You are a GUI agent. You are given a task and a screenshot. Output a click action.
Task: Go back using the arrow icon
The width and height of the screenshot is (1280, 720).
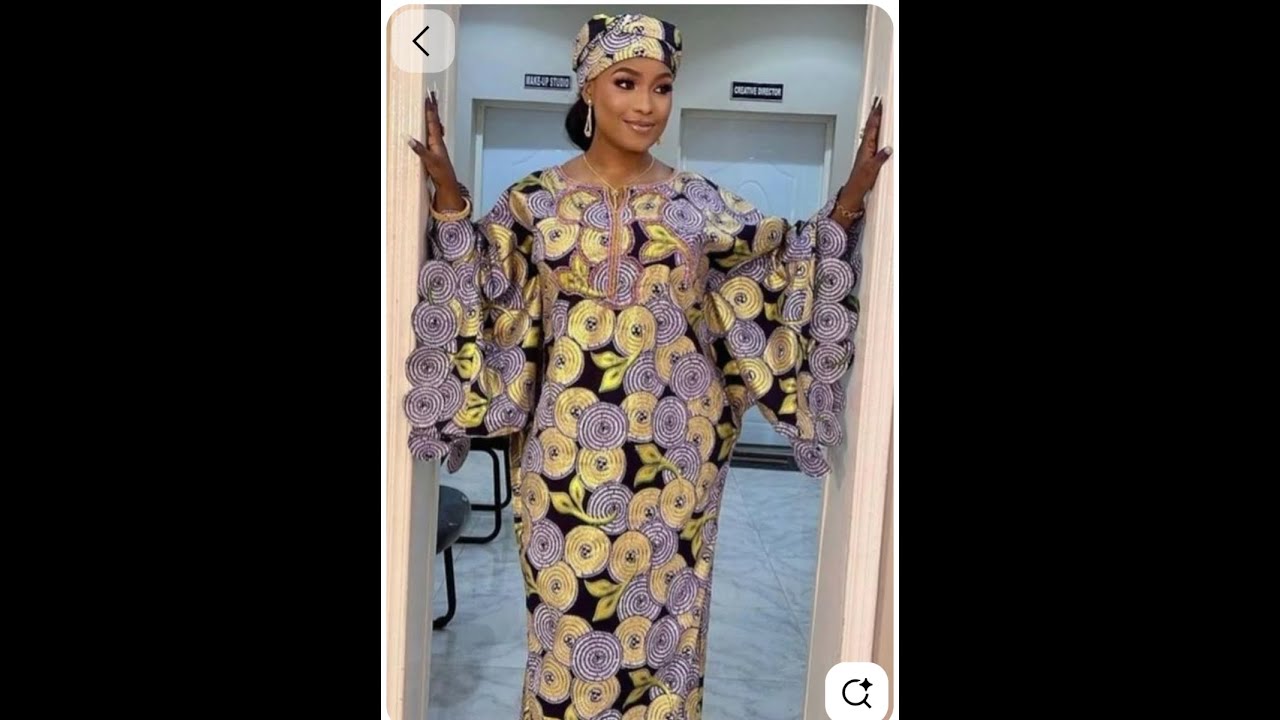[x=422, y=41]
